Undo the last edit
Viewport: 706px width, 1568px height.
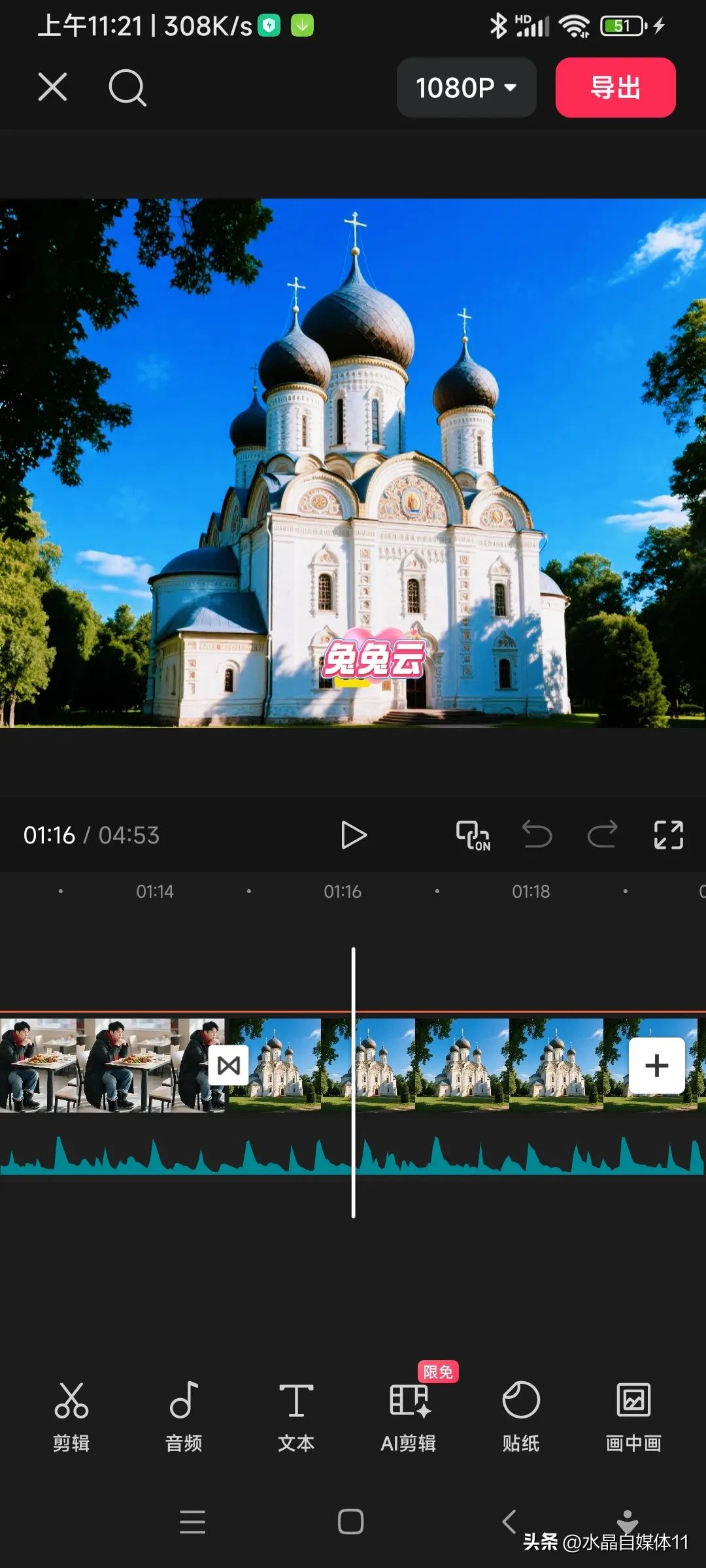click(x=537, y=835)
